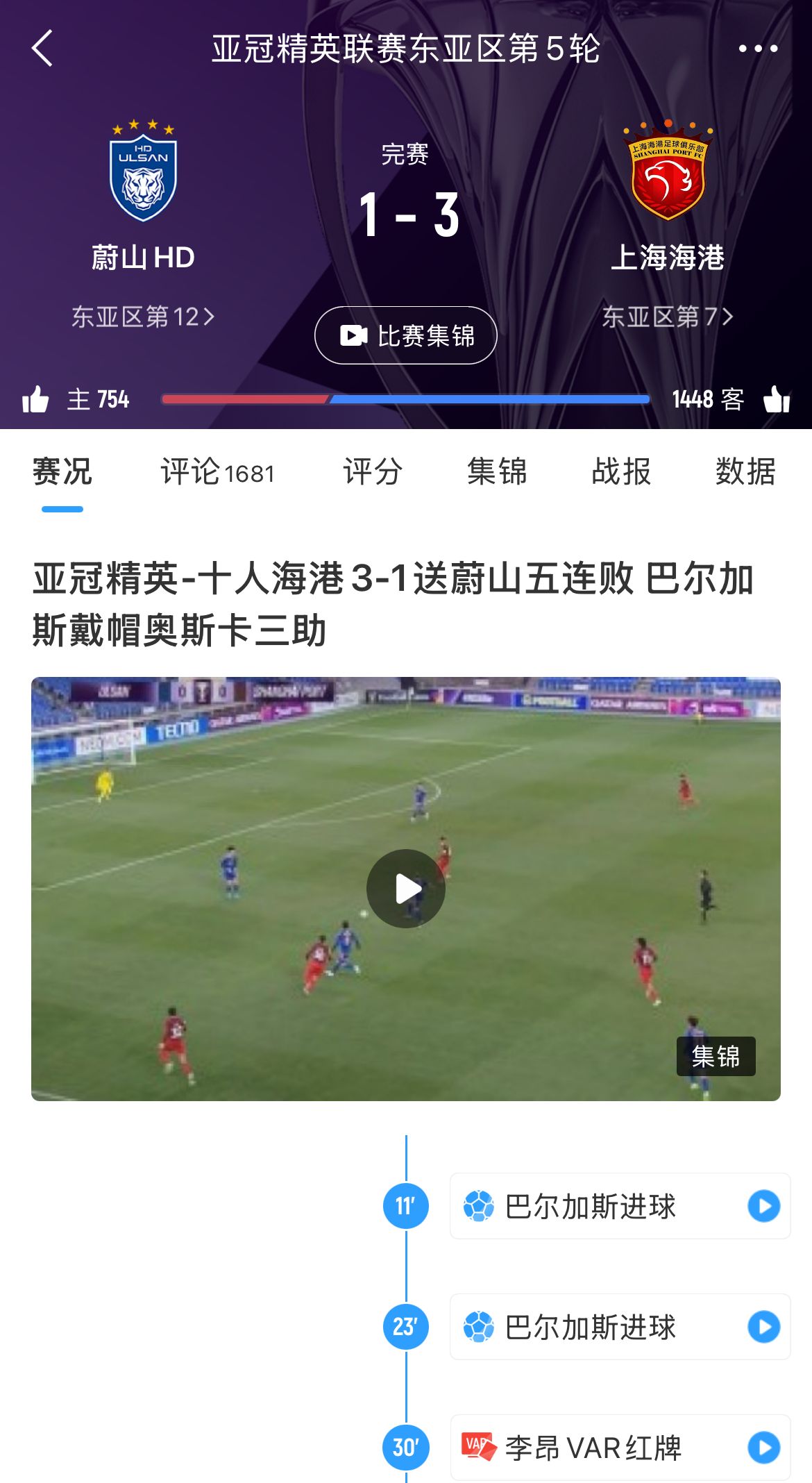Image resolution: width=812 pixels, height=1483 pixels.
Task: Select the 赛况 tab
Action: pos(62,472)
